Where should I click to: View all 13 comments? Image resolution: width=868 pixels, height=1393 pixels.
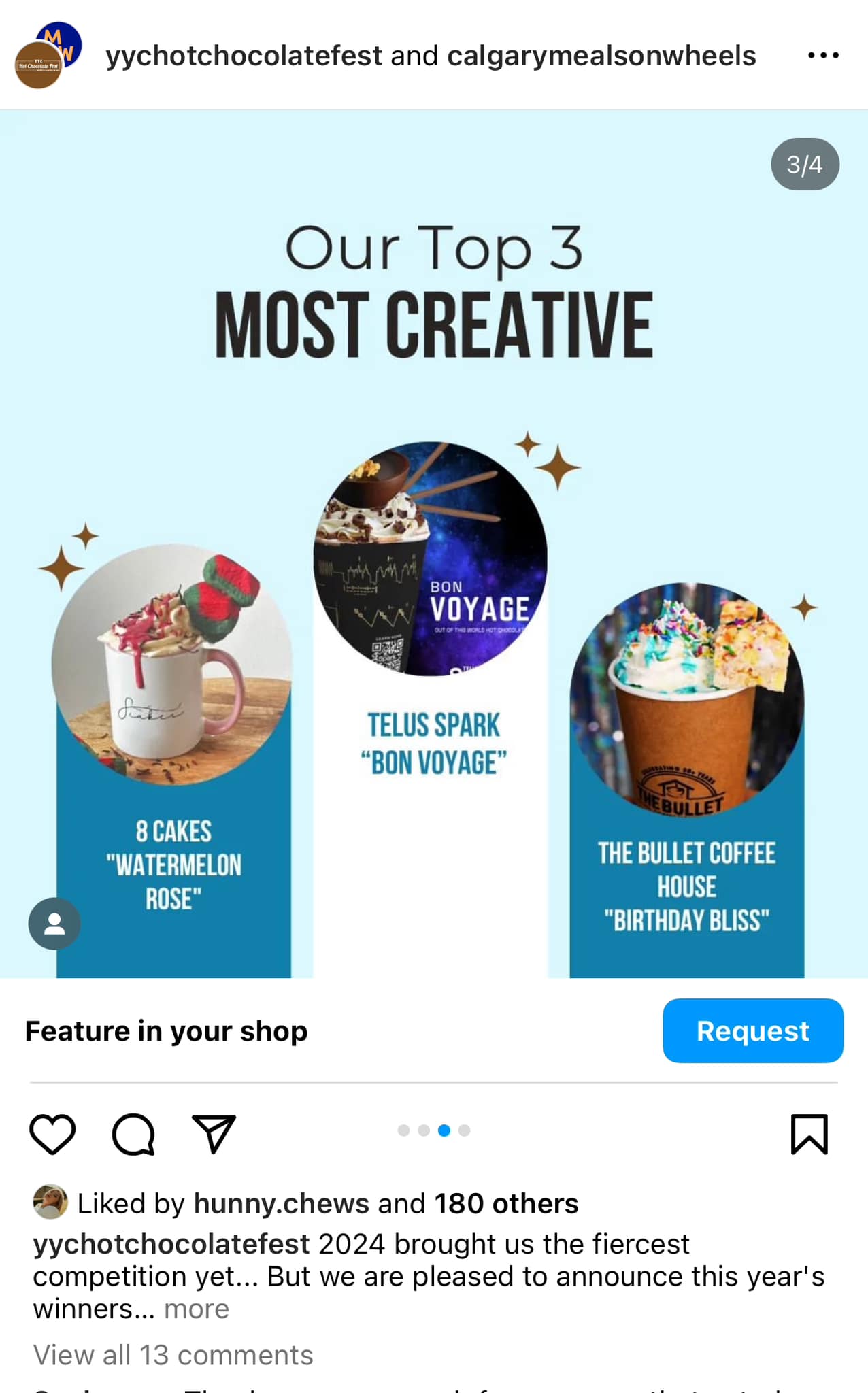pos(173,1355)
